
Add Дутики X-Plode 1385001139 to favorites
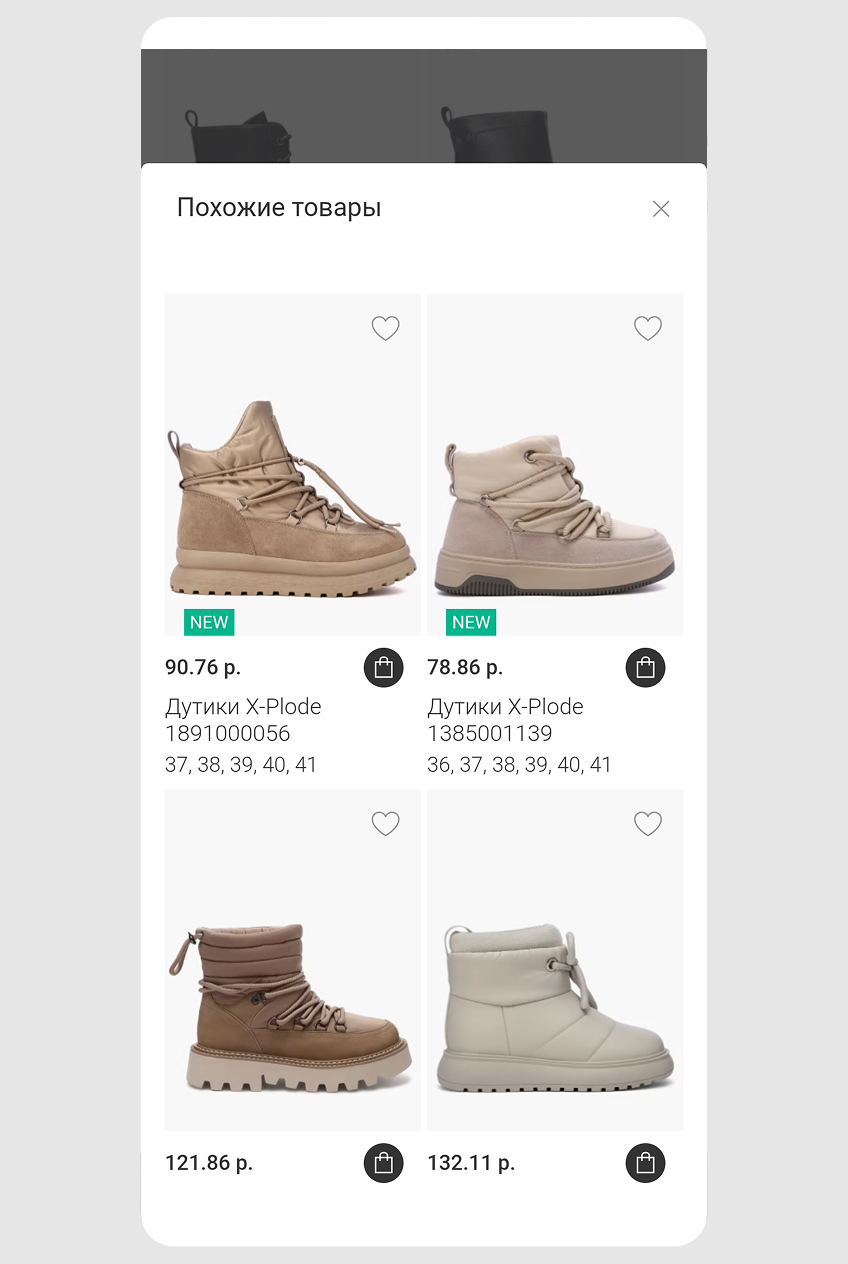coord(648,328)
